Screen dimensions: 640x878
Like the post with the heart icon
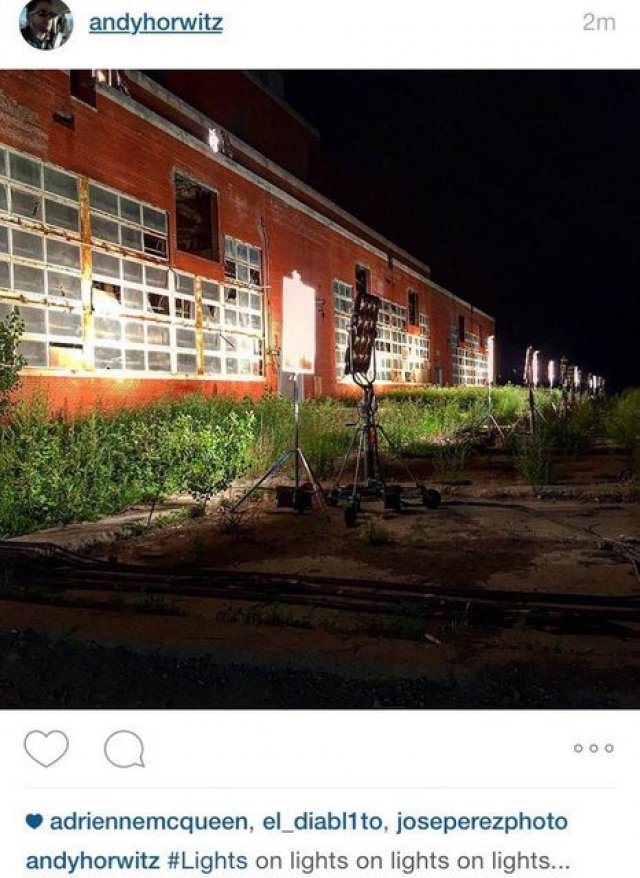46,748
